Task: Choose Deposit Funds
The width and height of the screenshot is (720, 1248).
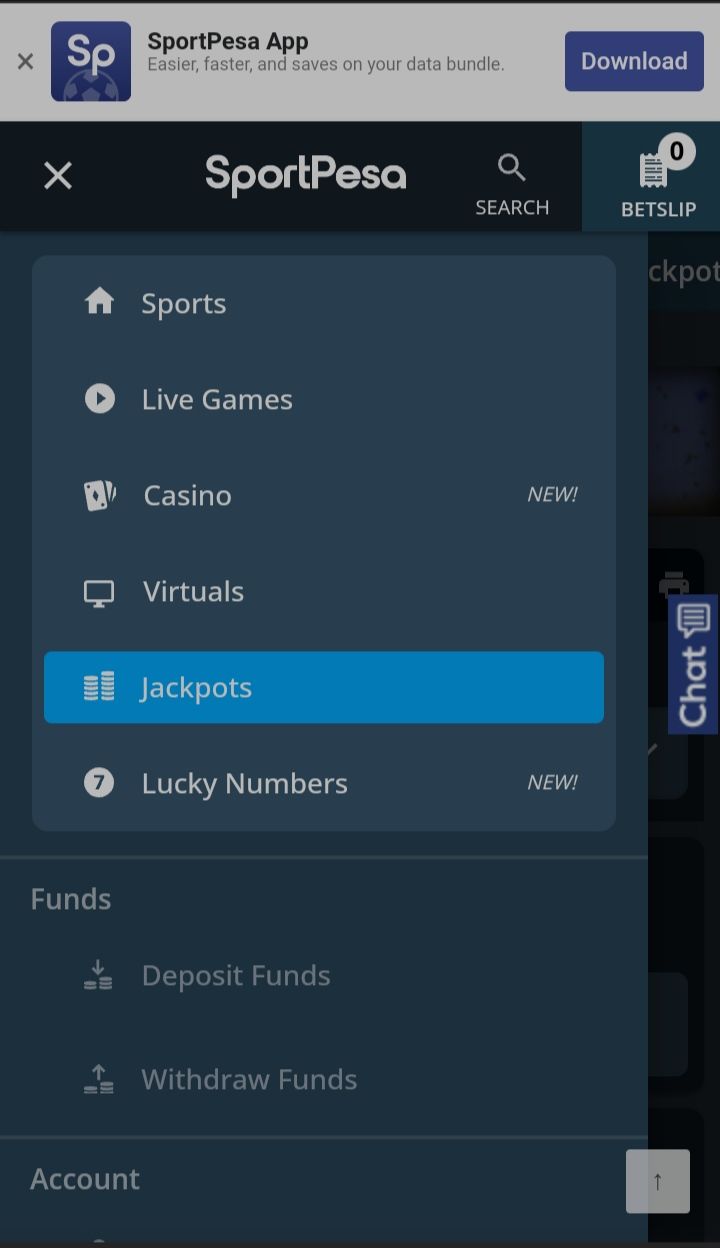Action: 236,975
